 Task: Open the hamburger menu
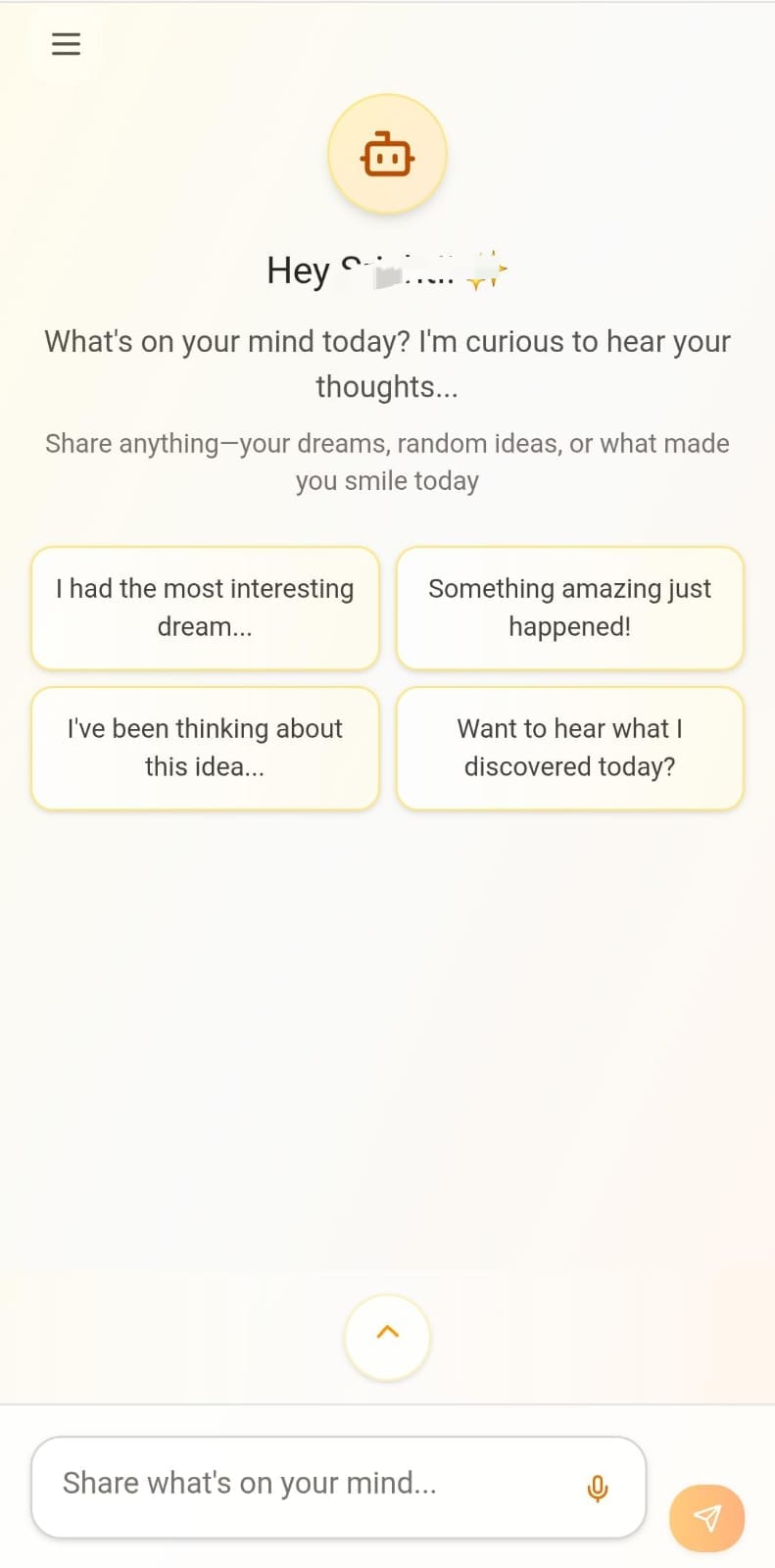pyautogui.click(x=66, y=43)
